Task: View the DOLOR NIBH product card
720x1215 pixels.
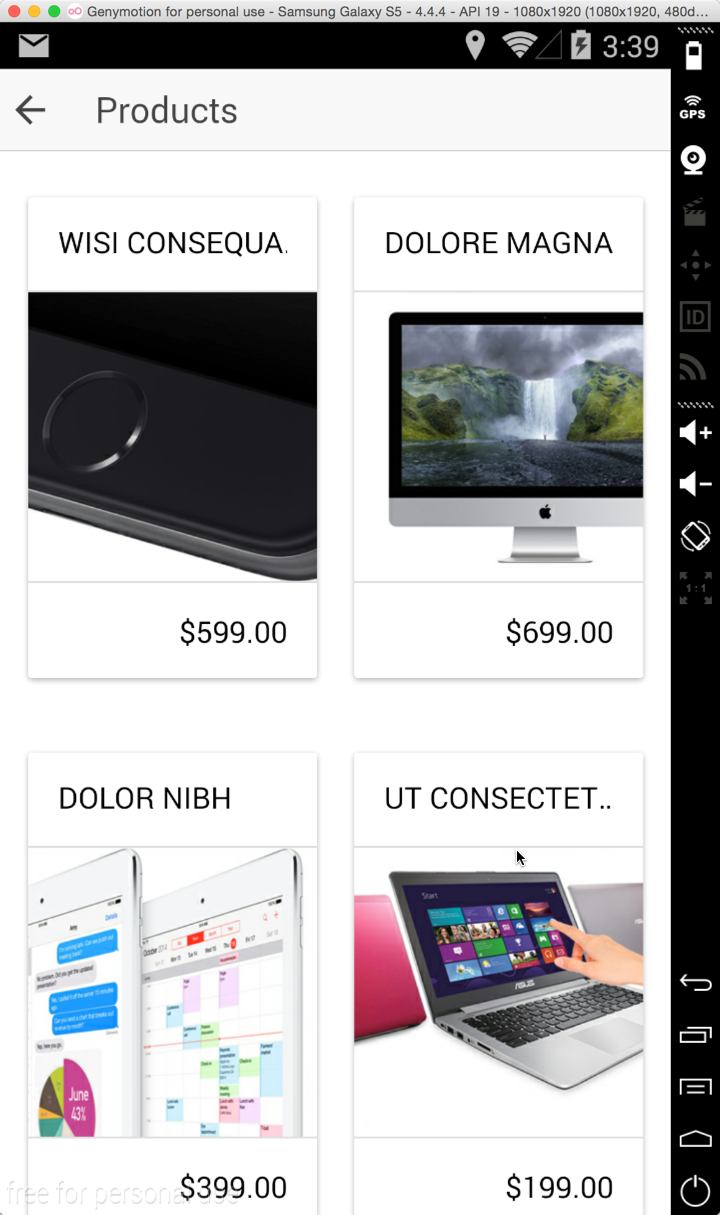Action: (172, 990)
